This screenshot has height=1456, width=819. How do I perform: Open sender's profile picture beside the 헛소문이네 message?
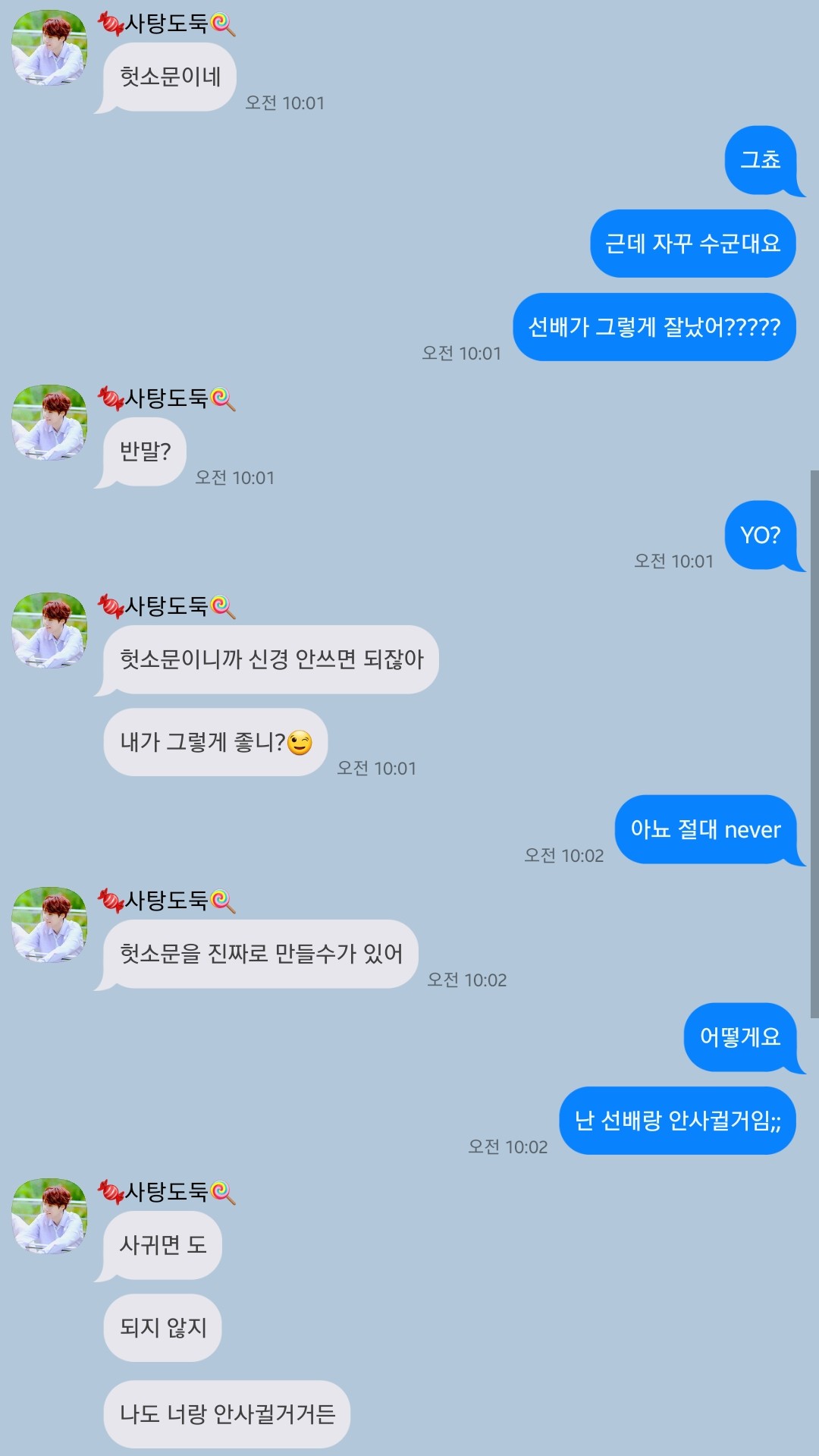pos(49,48)
